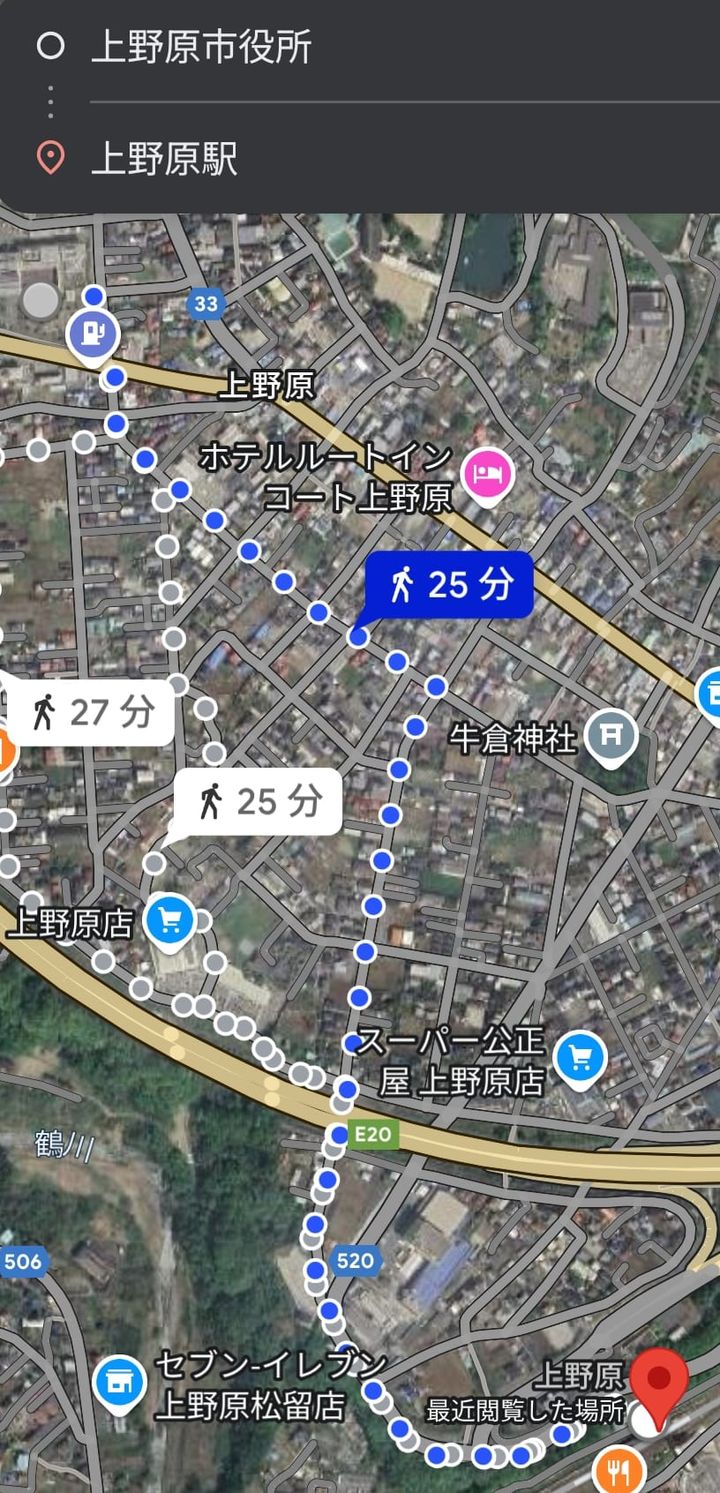Click the 506 road shield on the left
This screenshot has height=1493, width=720.
(22, 1261)
